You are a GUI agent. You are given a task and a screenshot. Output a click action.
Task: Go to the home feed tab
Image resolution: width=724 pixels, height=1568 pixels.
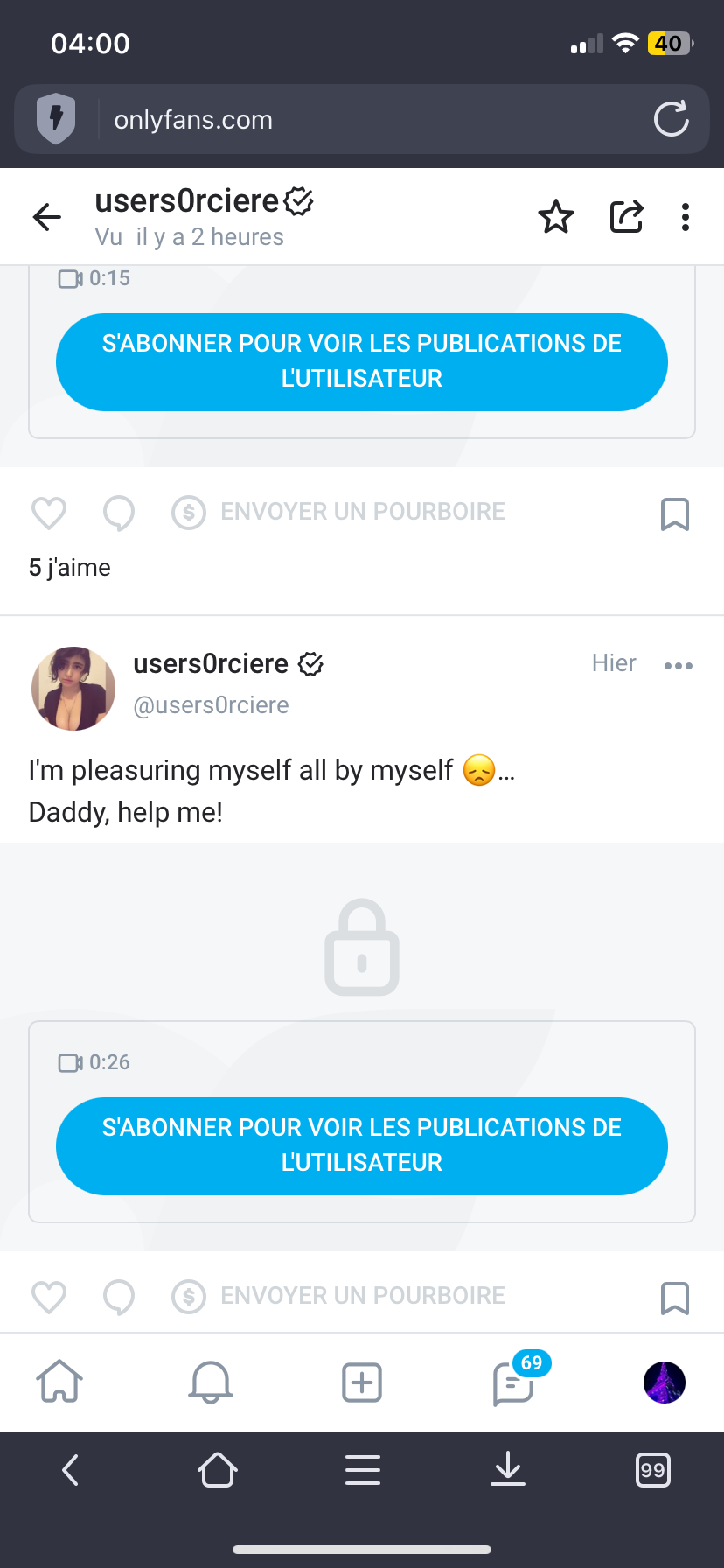pos(59,1382)
